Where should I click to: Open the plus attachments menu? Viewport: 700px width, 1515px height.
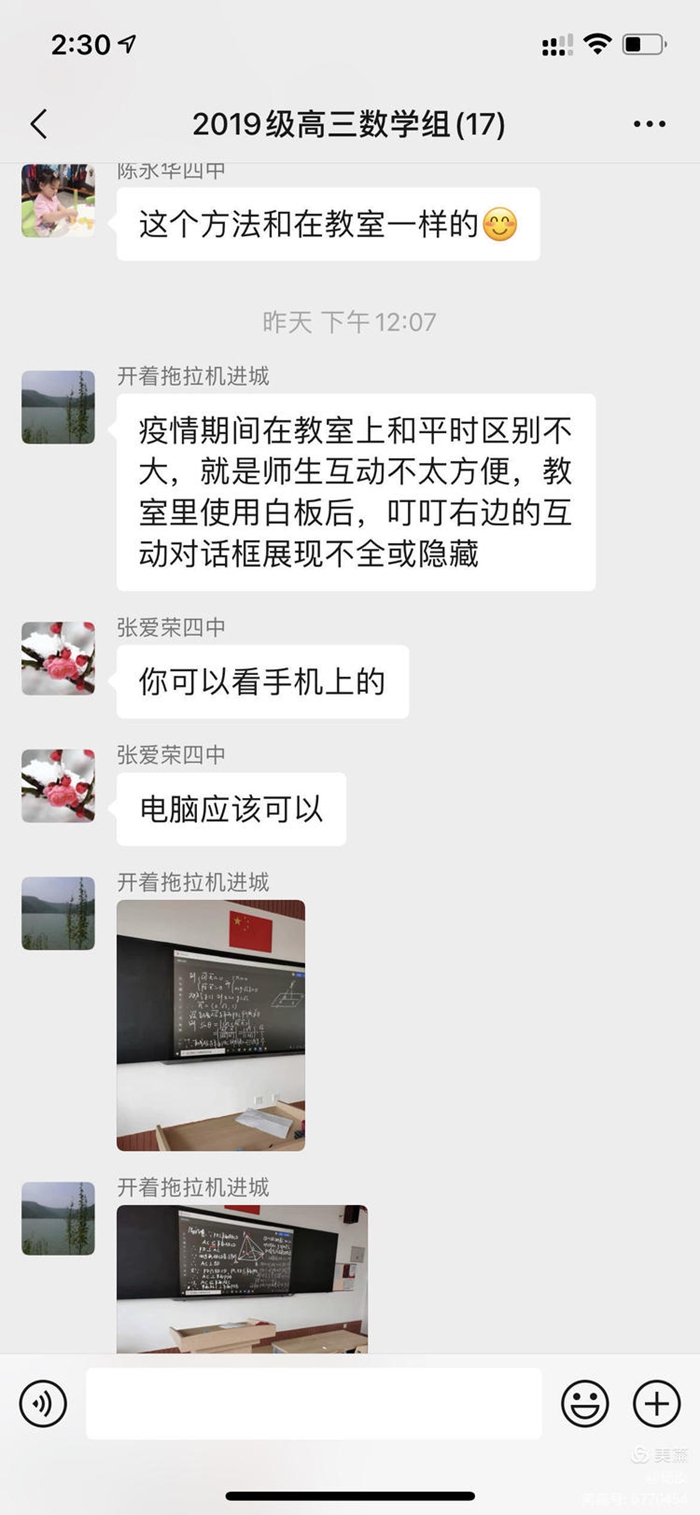coord(657,1404)
